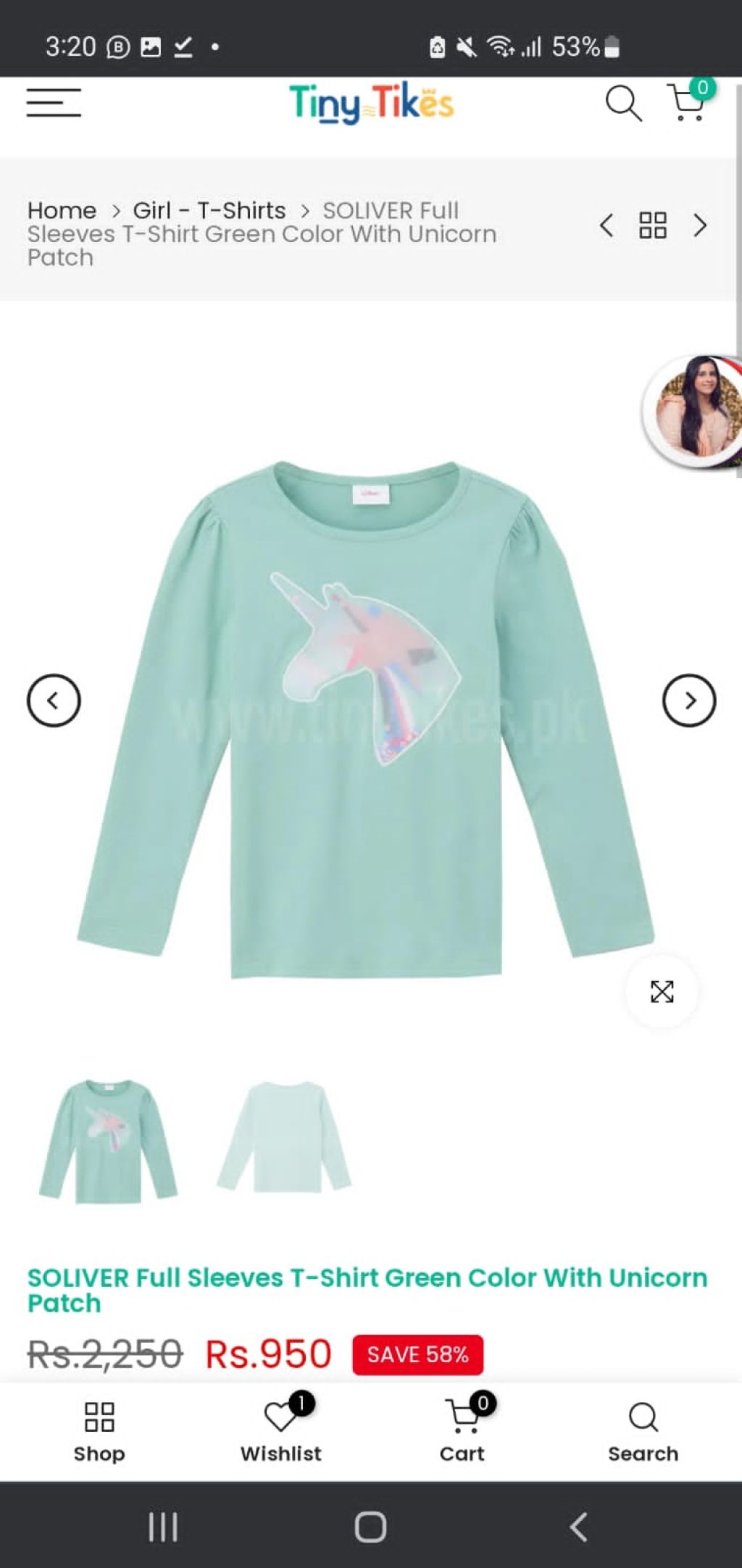This screenshot has width=742, height=1568.
Task: Switch to the Shop tab
Action: (x=99, y=1432)
